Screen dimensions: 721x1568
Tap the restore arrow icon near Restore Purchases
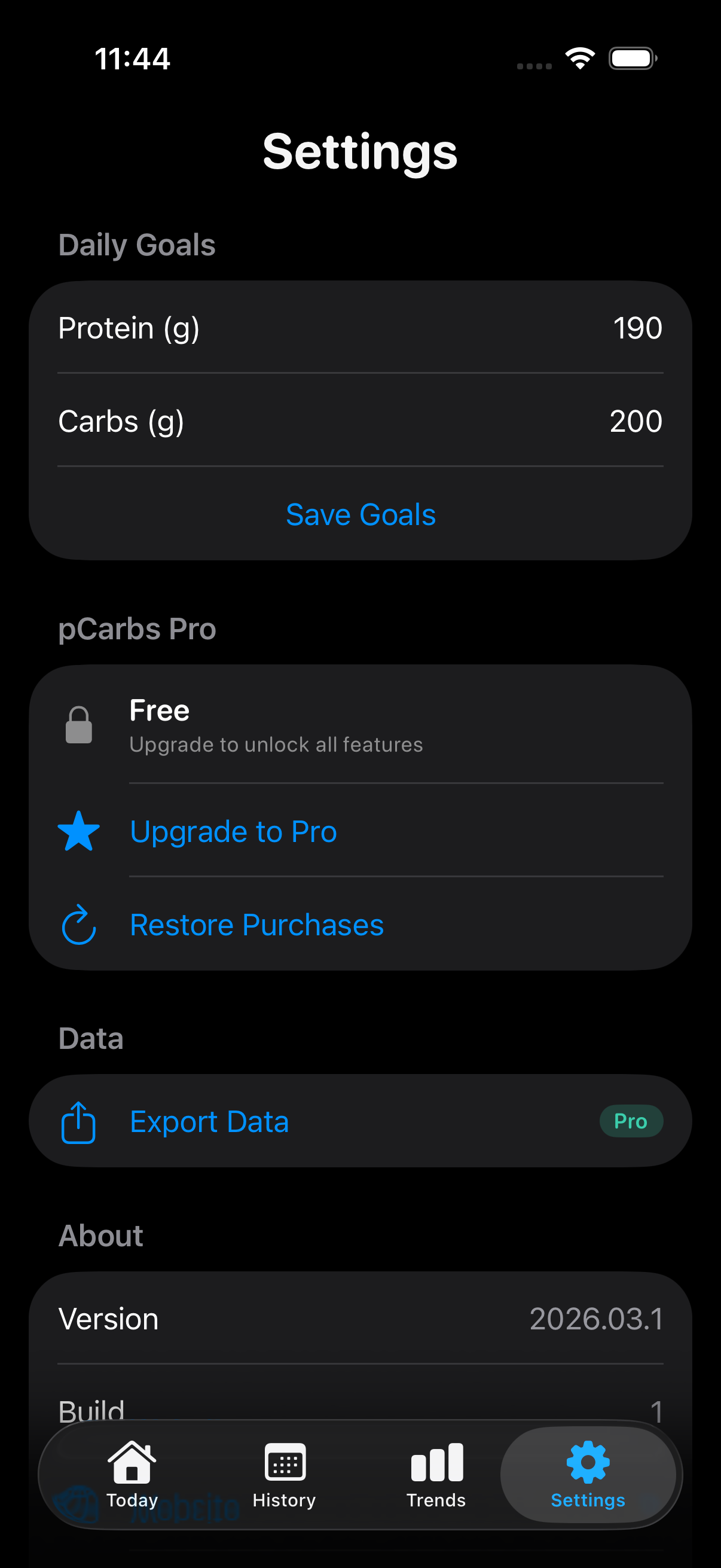click(x=78, y=925)
